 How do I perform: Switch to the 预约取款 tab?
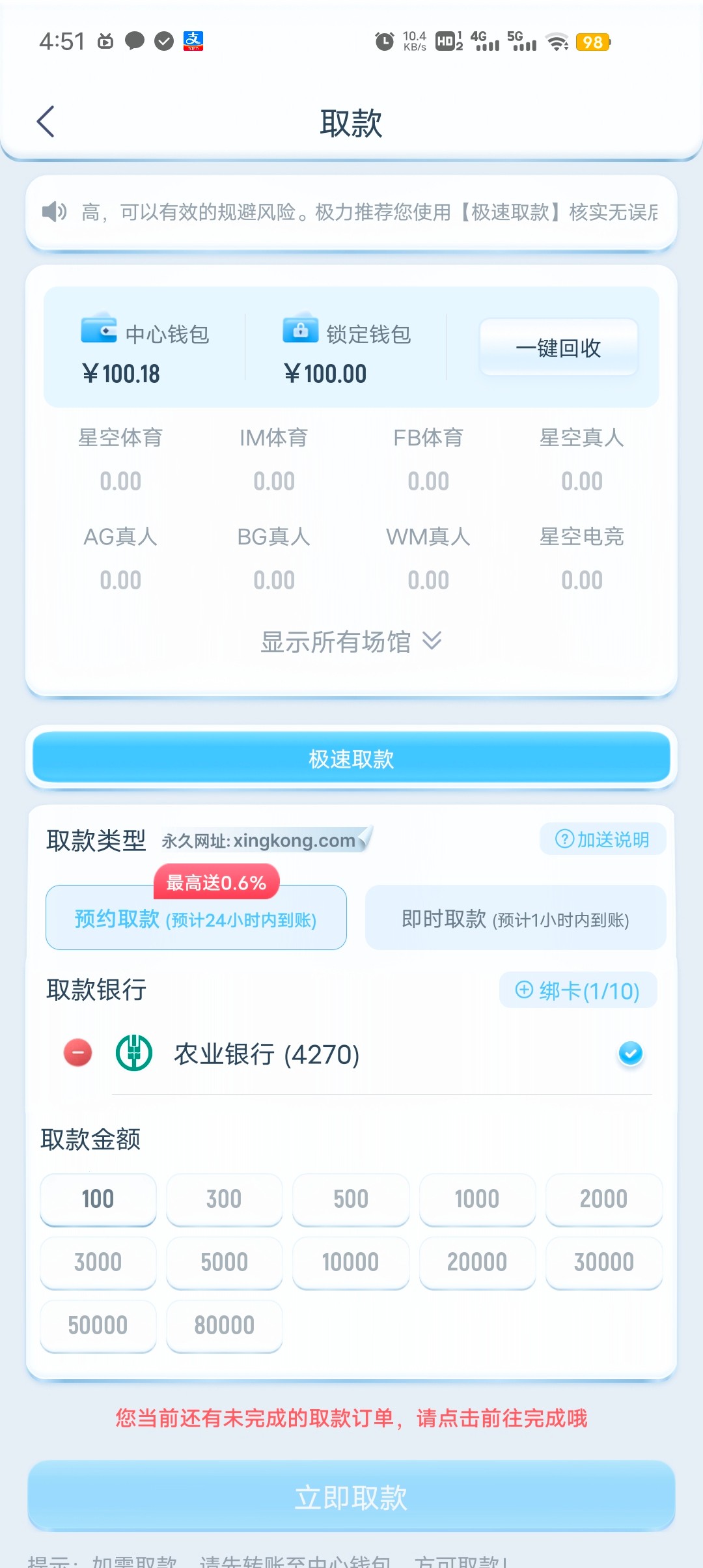tap(195, 918)
